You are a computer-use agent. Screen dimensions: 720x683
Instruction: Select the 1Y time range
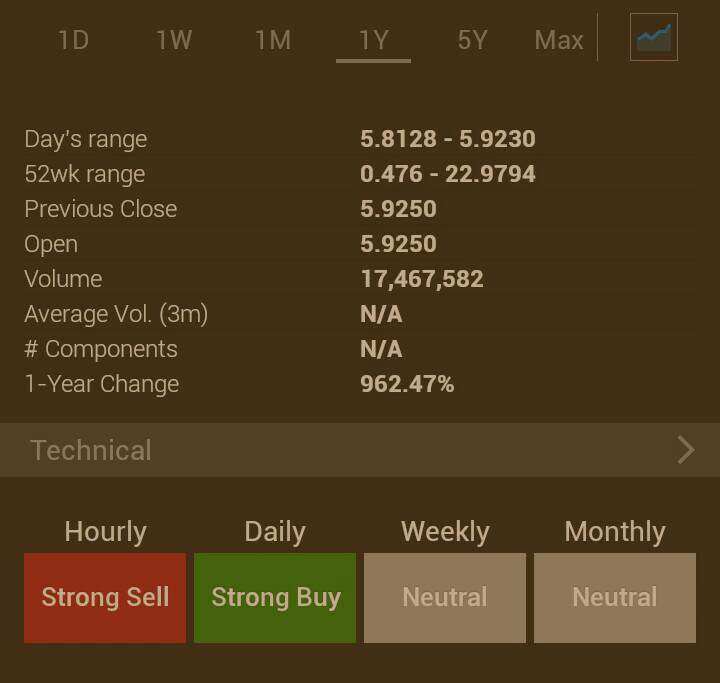373,40
